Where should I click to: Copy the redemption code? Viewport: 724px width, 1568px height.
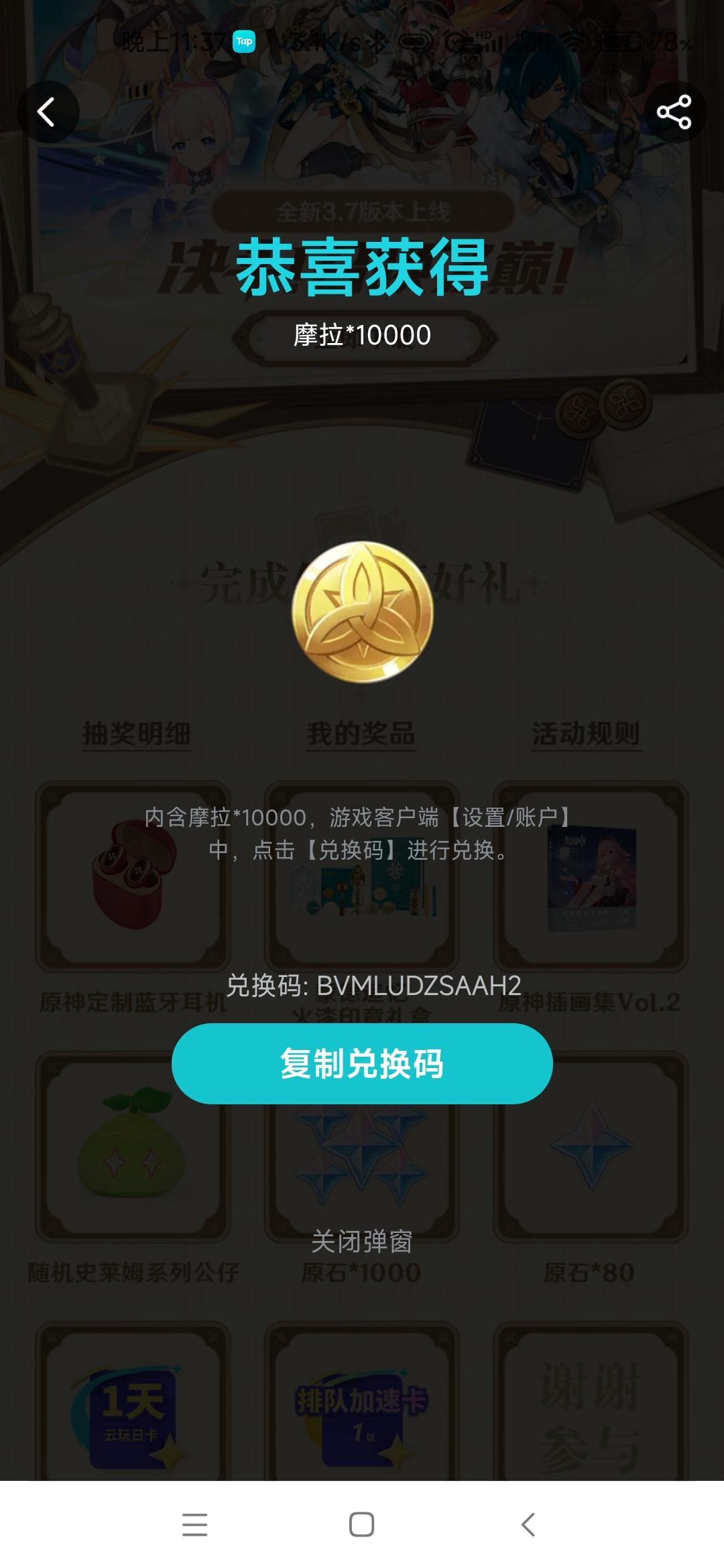362,1063
